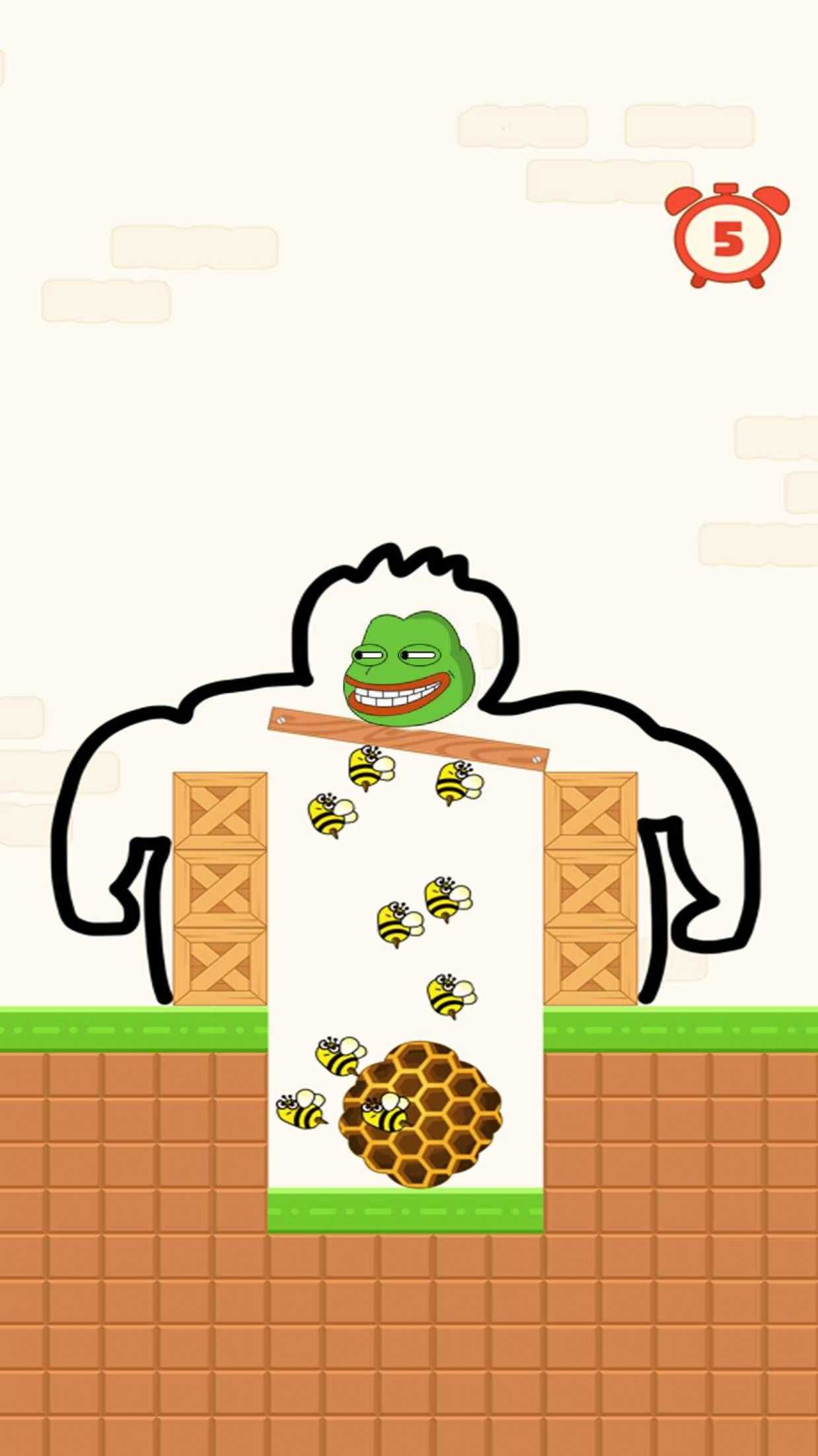Image resolution: width=818 pixels, height=1456 pixels.
Task: Click the brick ground at the bottom
Action: click(x=410, y=1354)
